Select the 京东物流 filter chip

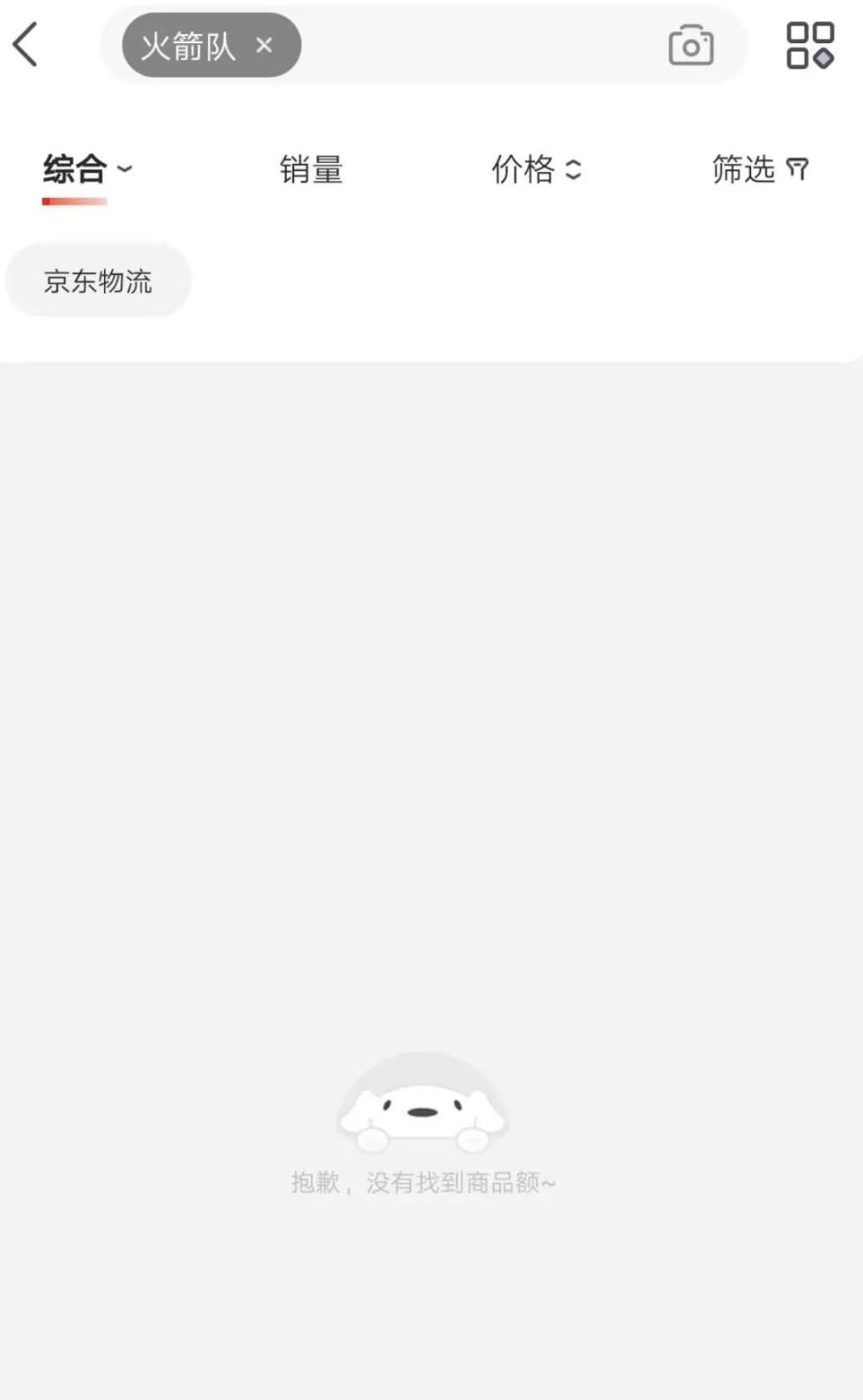click(x=98, y=281)
